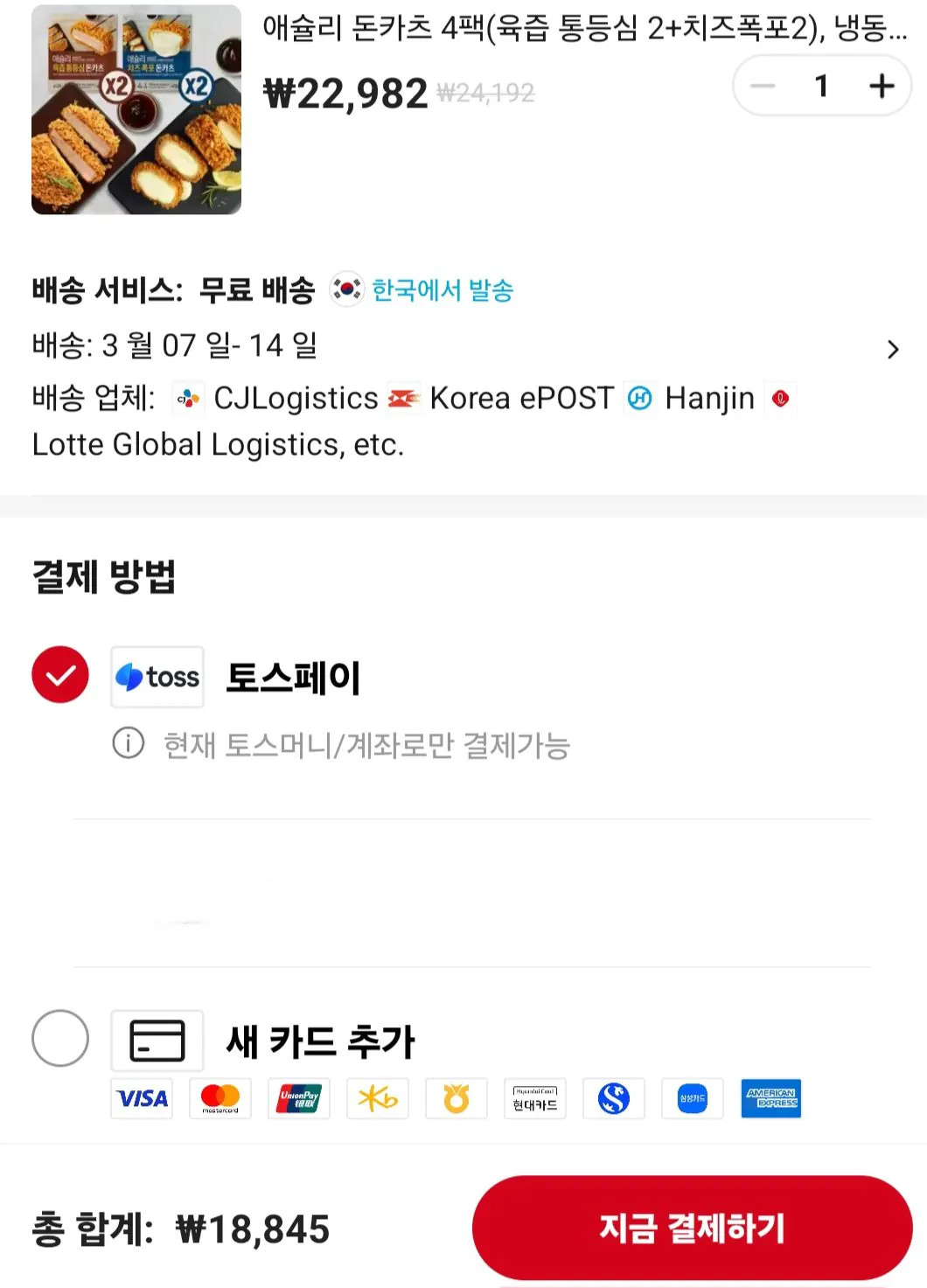
Task: Select the 현대카드 card icon
Action: [x=534, y=1099]
